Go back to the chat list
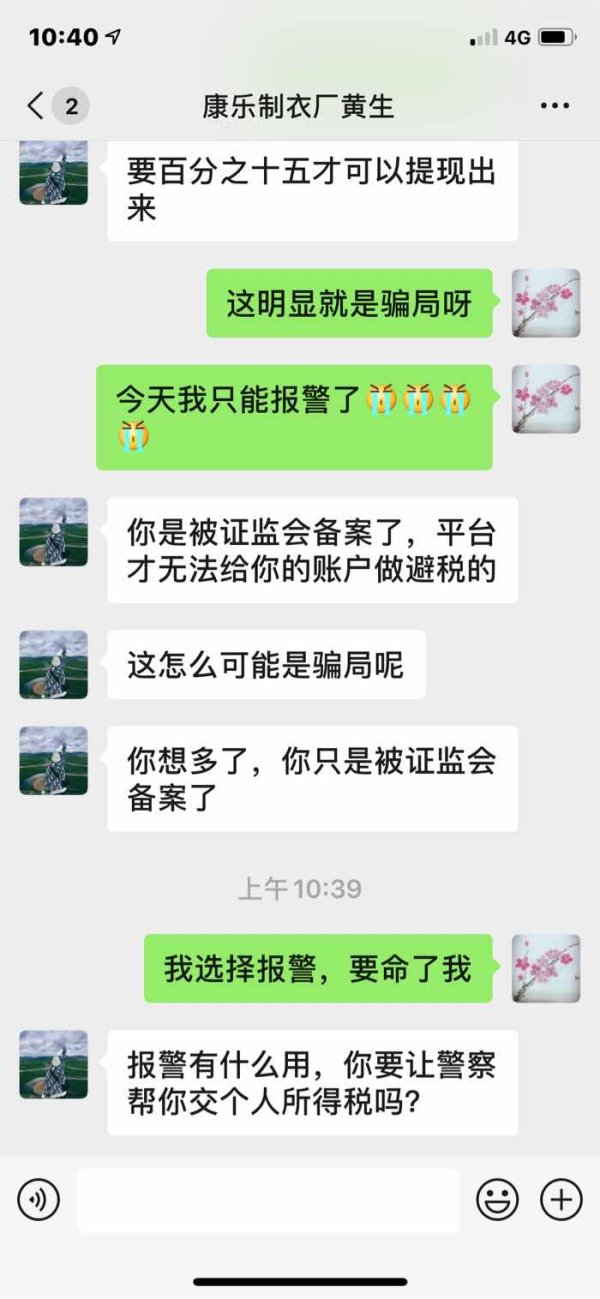The height and width of the screenshot is (1299, 600). tap(38, 105)
